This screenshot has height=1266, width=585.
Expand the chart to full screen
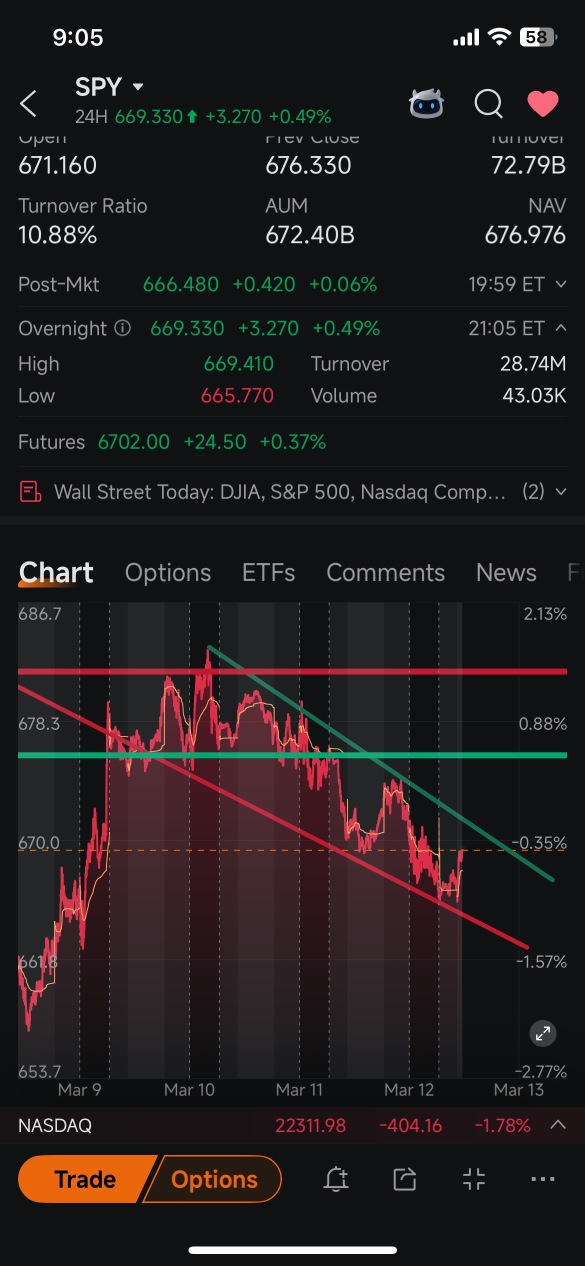click(541, 1034)
